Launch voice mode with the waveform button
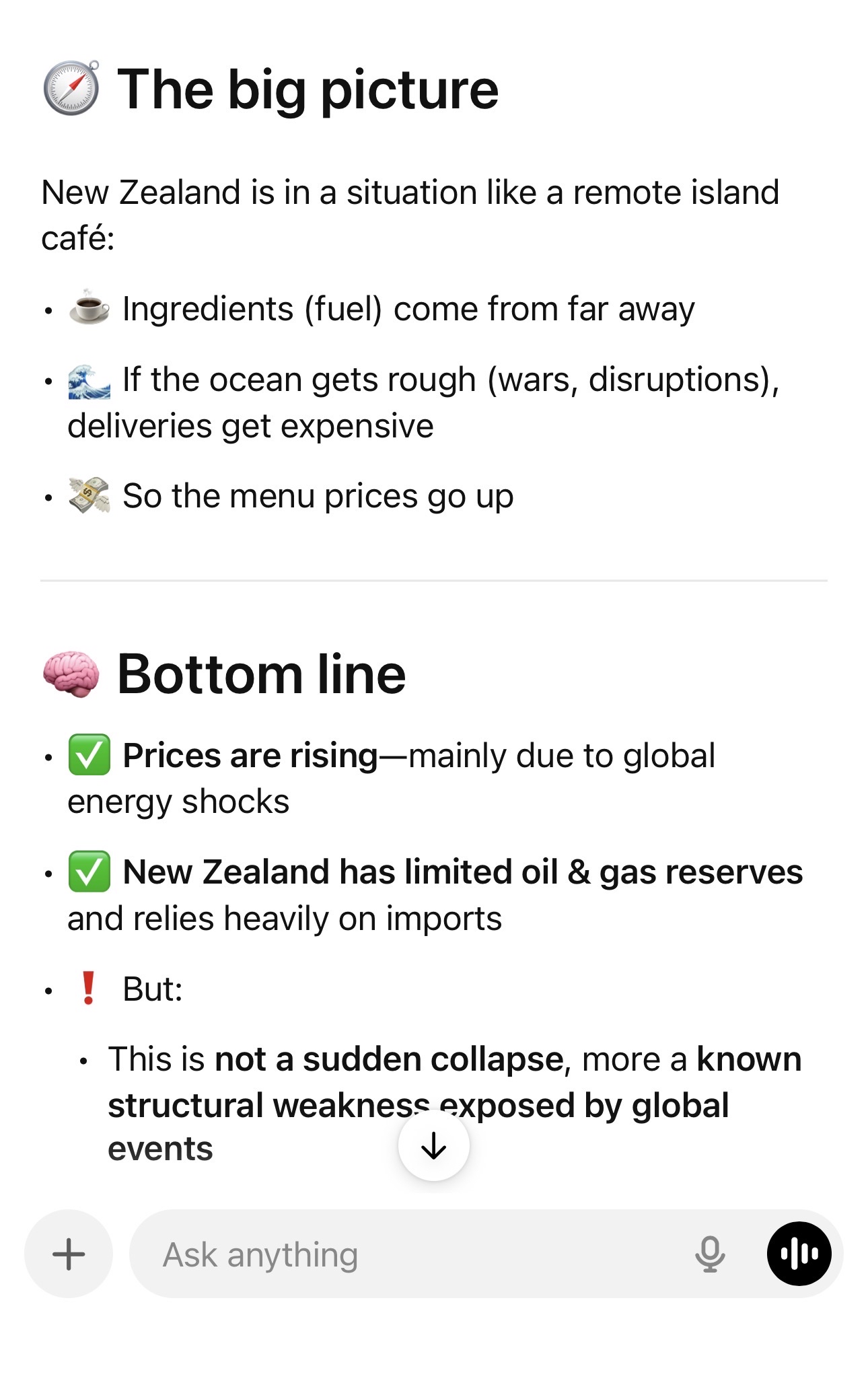Screen dimensions: 868x1391 [799, 1254]
